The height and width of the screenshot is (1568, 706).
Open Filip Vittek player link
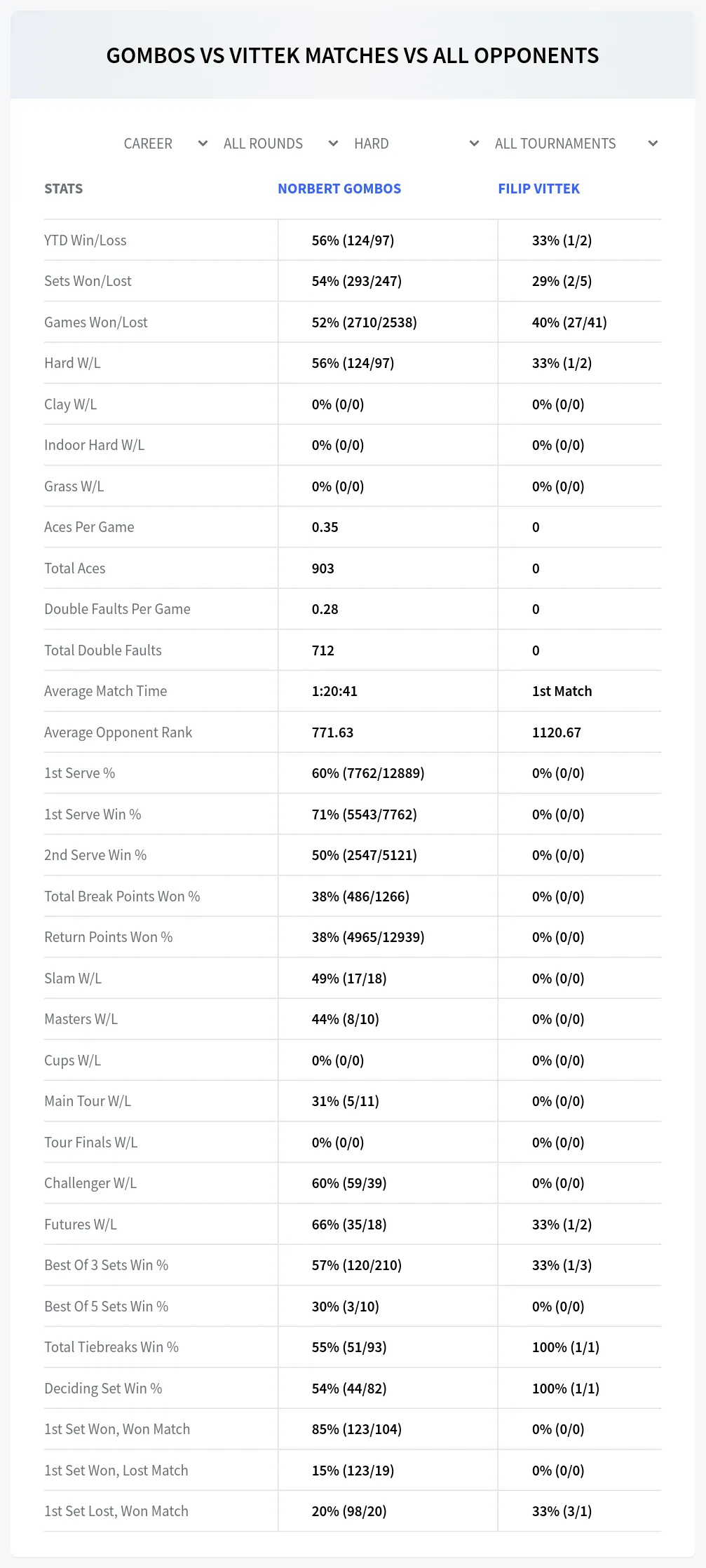click(538, 189)
